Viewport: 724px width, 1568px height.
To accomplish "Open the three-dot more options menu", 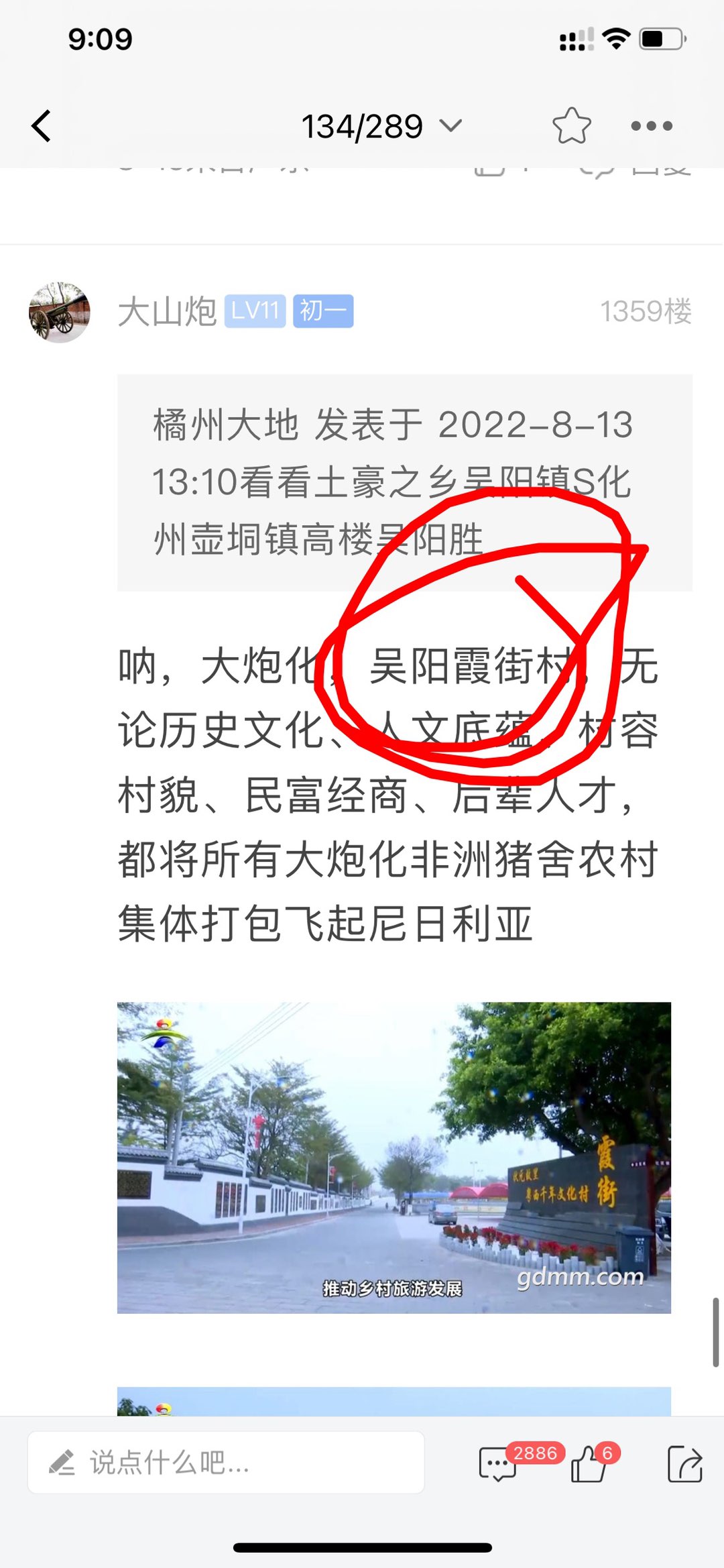I will tap(651, 126).
